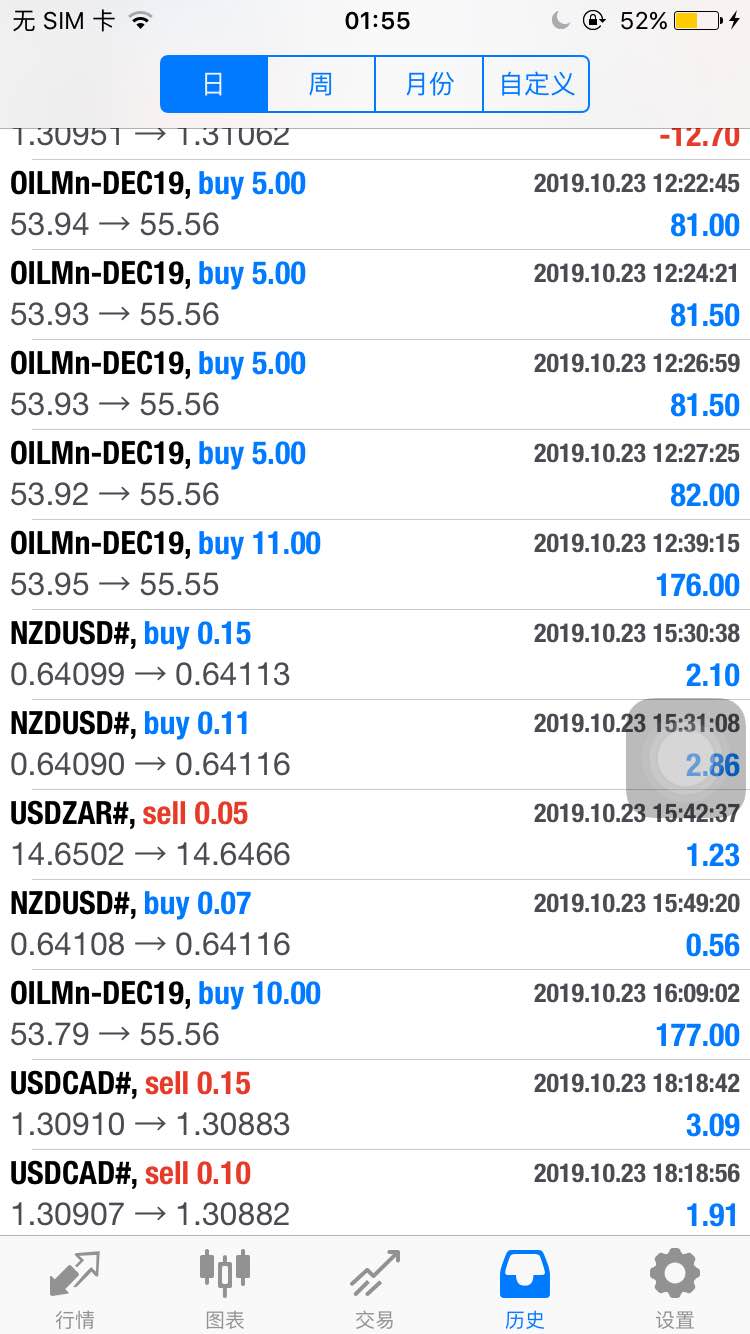This screenshot has height=1334, width=750.
Task: Tap the floating AssistiveTouch button
Action: (686, 758)
